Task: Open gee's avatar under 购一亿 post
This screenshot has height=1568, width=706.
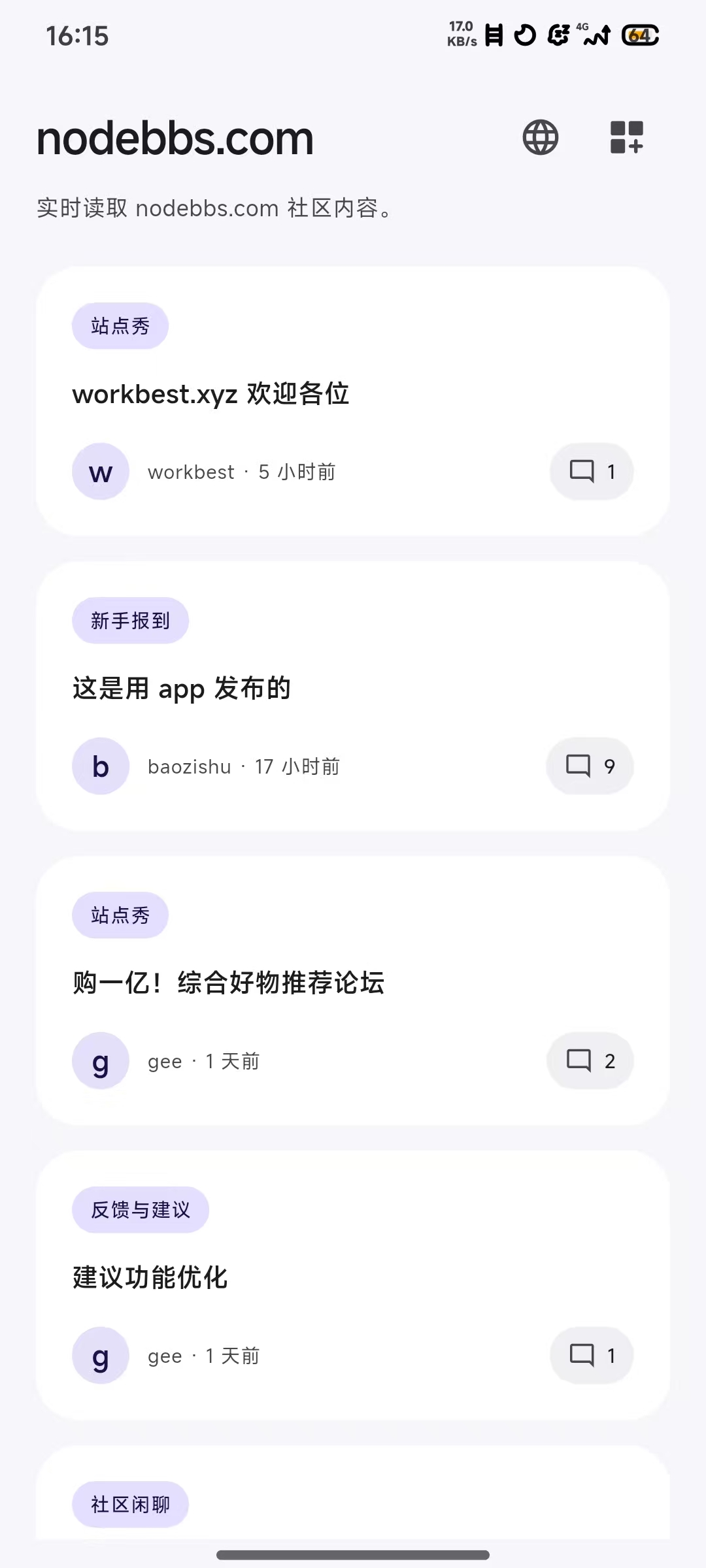Action: [100, 1061]
